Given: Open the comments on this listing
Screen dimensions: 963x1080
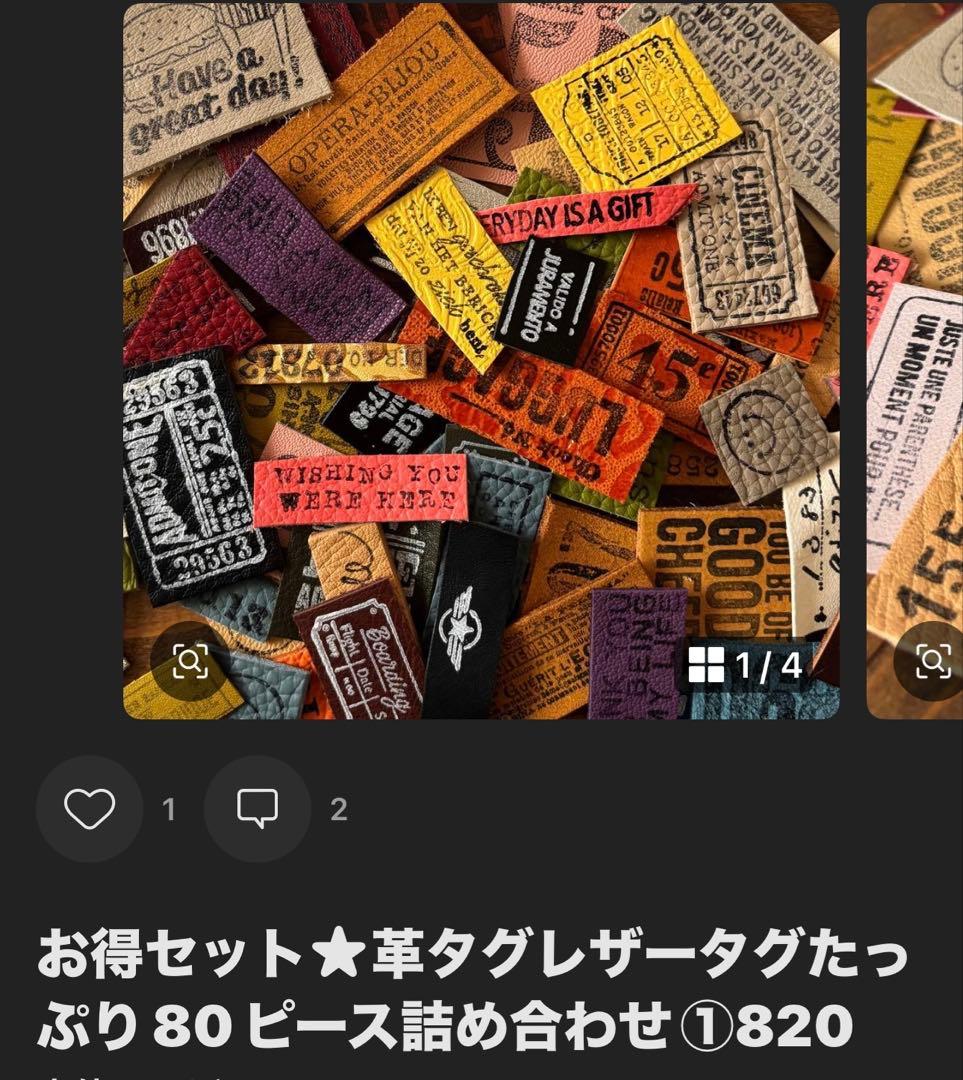Looking at the screenshot, I should pos(257,808).
